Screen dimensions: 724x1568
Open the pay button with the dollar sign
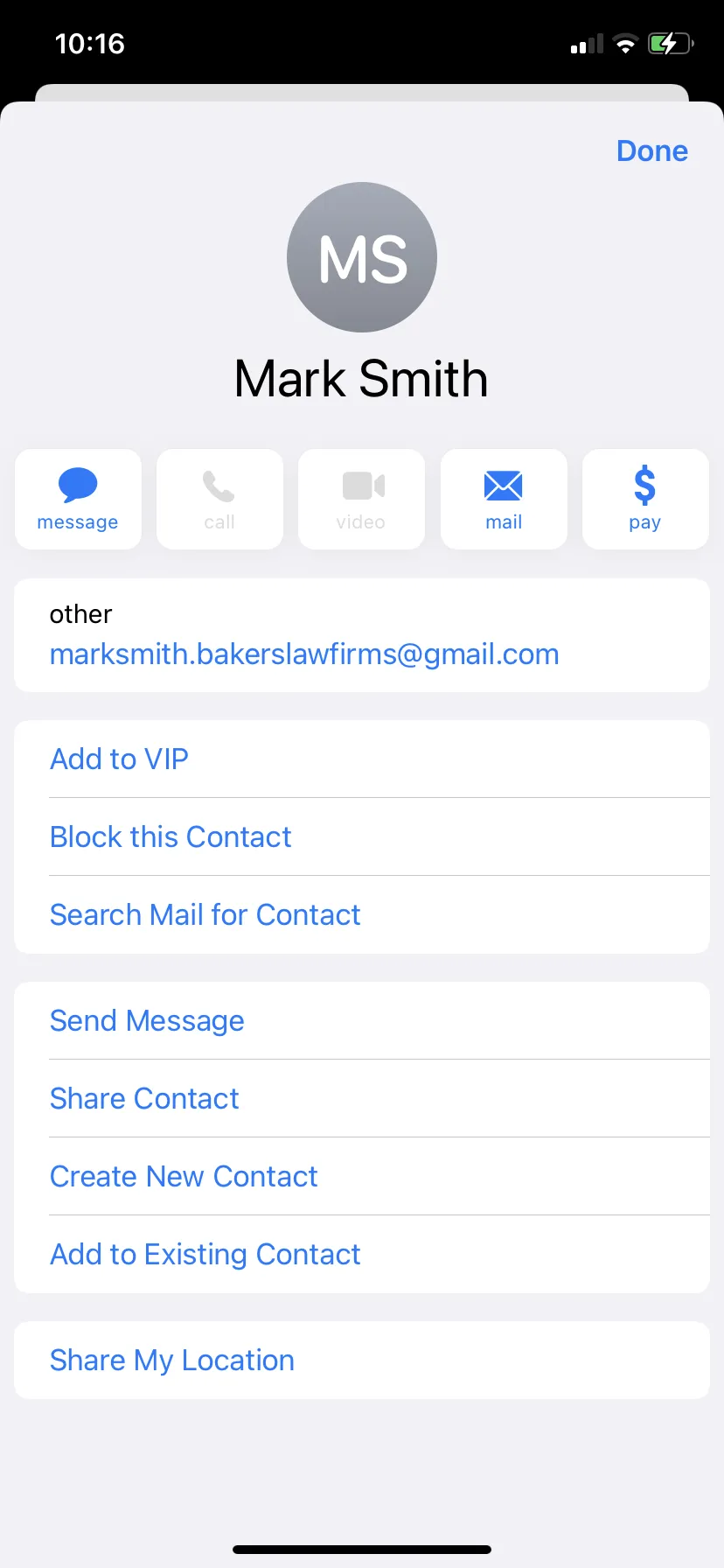[645, 500]
